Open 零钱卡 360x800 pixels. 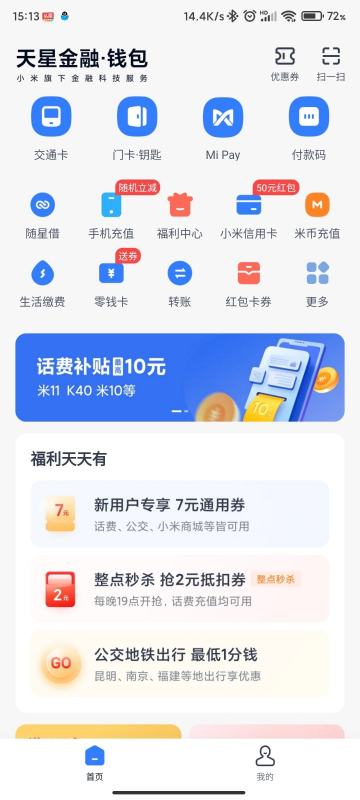111,284
